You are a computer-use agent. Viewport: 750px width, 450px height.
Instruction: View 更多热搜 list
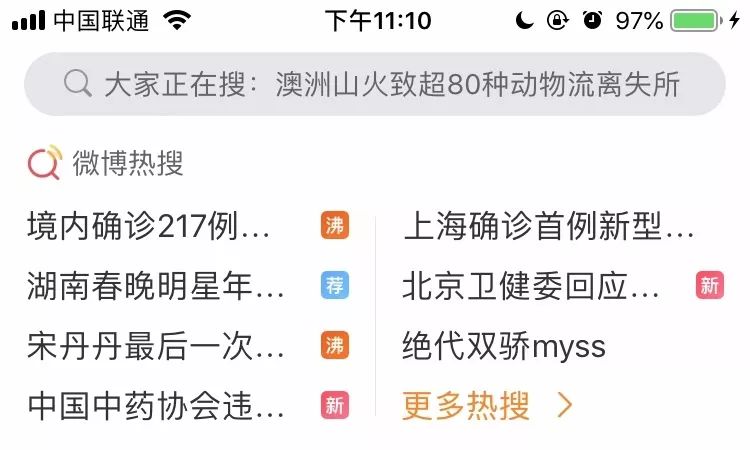[487, 406]
